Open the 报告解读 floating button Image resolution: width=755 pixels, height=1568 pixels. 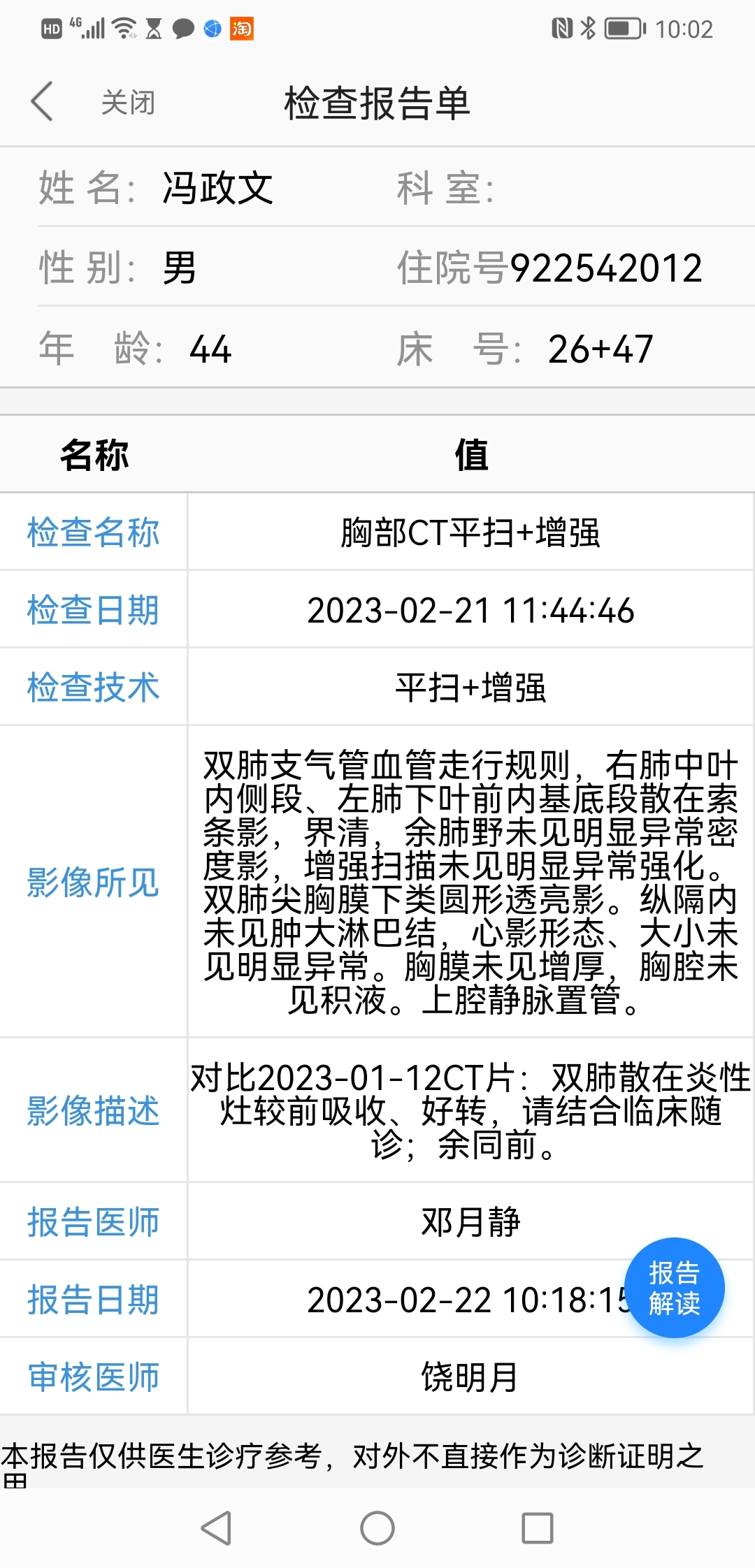pyautogui.click(x=674, y=1287)
